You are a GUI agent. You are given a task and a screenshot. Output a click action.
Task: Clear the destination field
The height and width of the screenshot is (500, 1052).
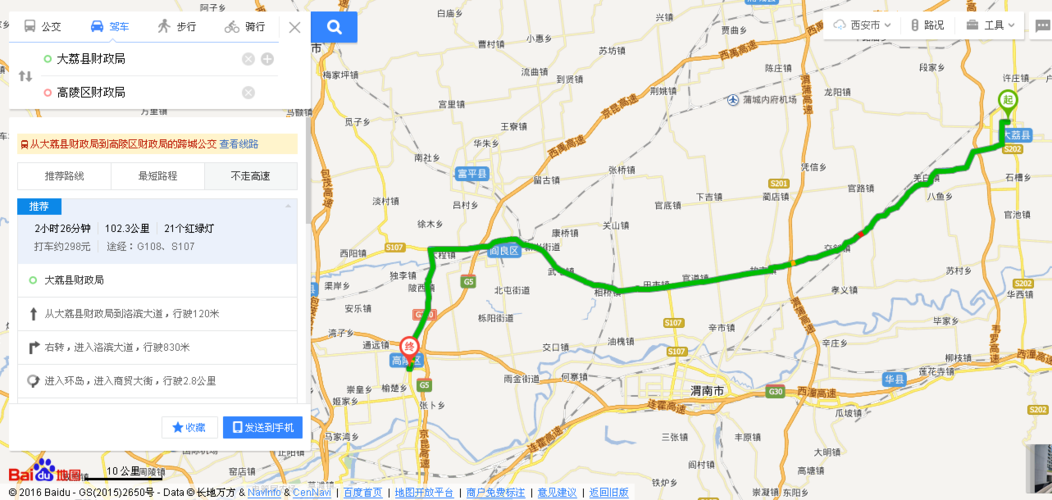[248, 92]
